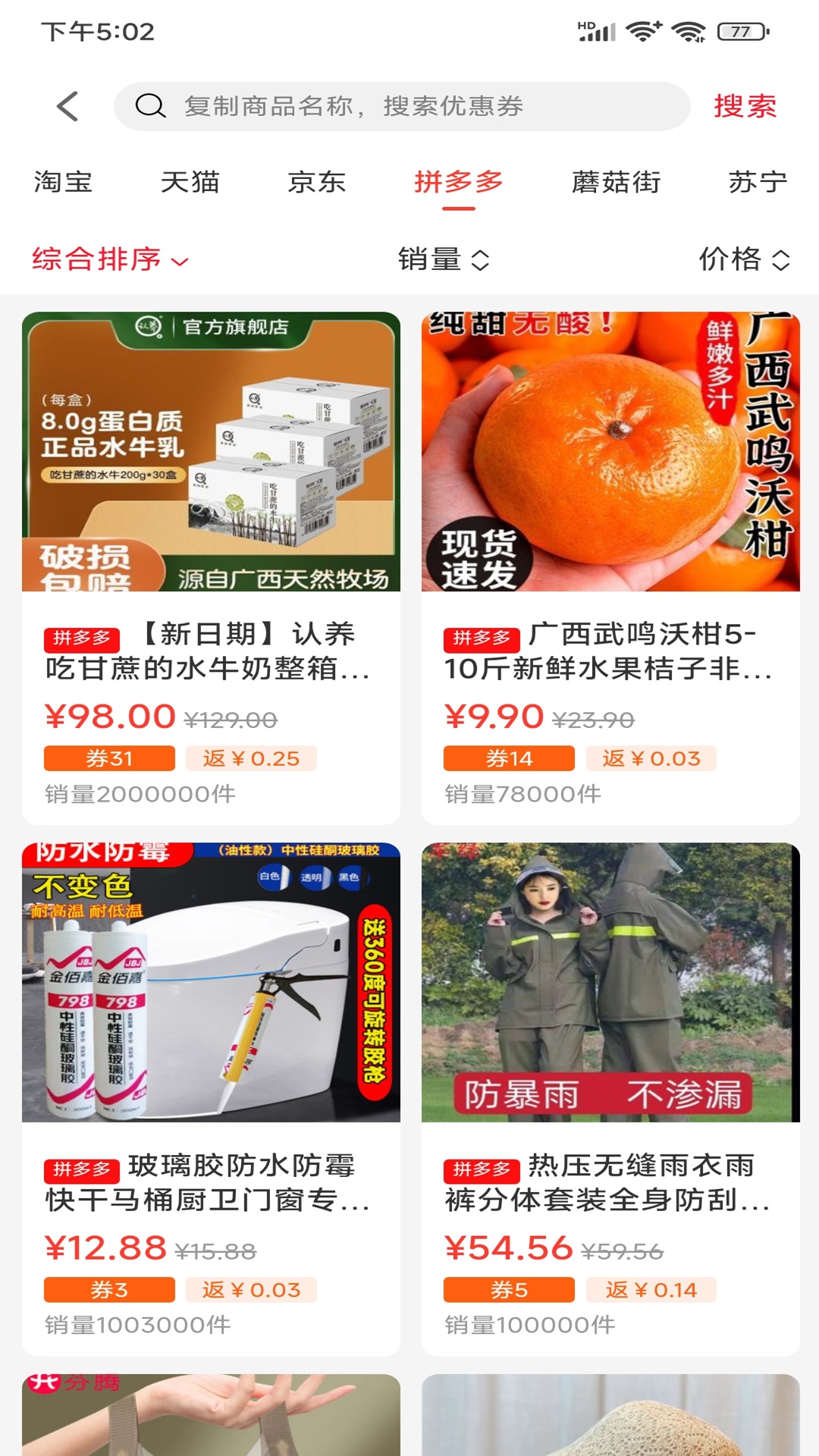Select the 苏宁 platform tab
This screenshot has width=819, height=1456.
coord(756,182)
